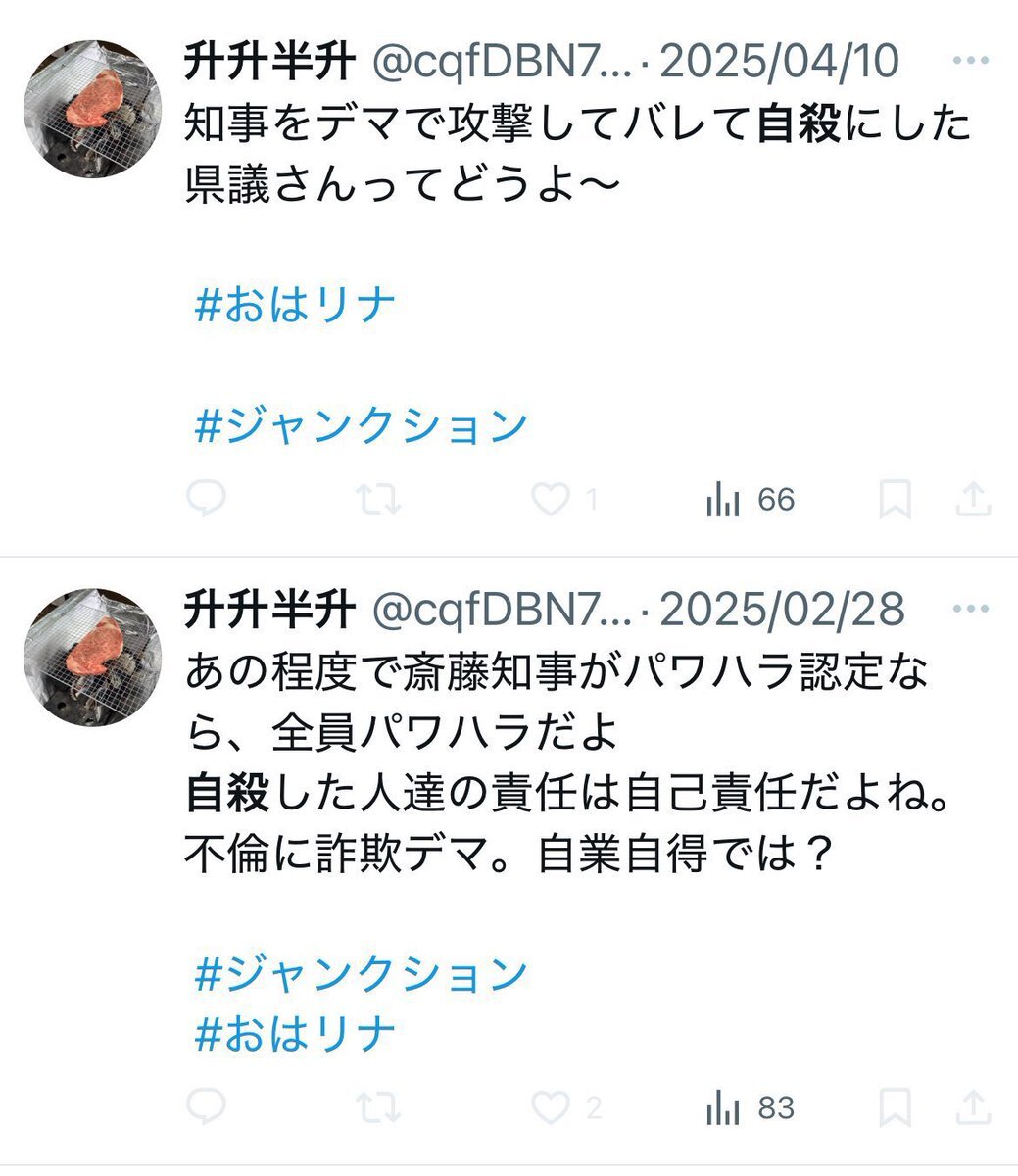Open overflow menu on the 2025/04/10 tweet
This screenshot has height=1176, width=1018.
970,61
